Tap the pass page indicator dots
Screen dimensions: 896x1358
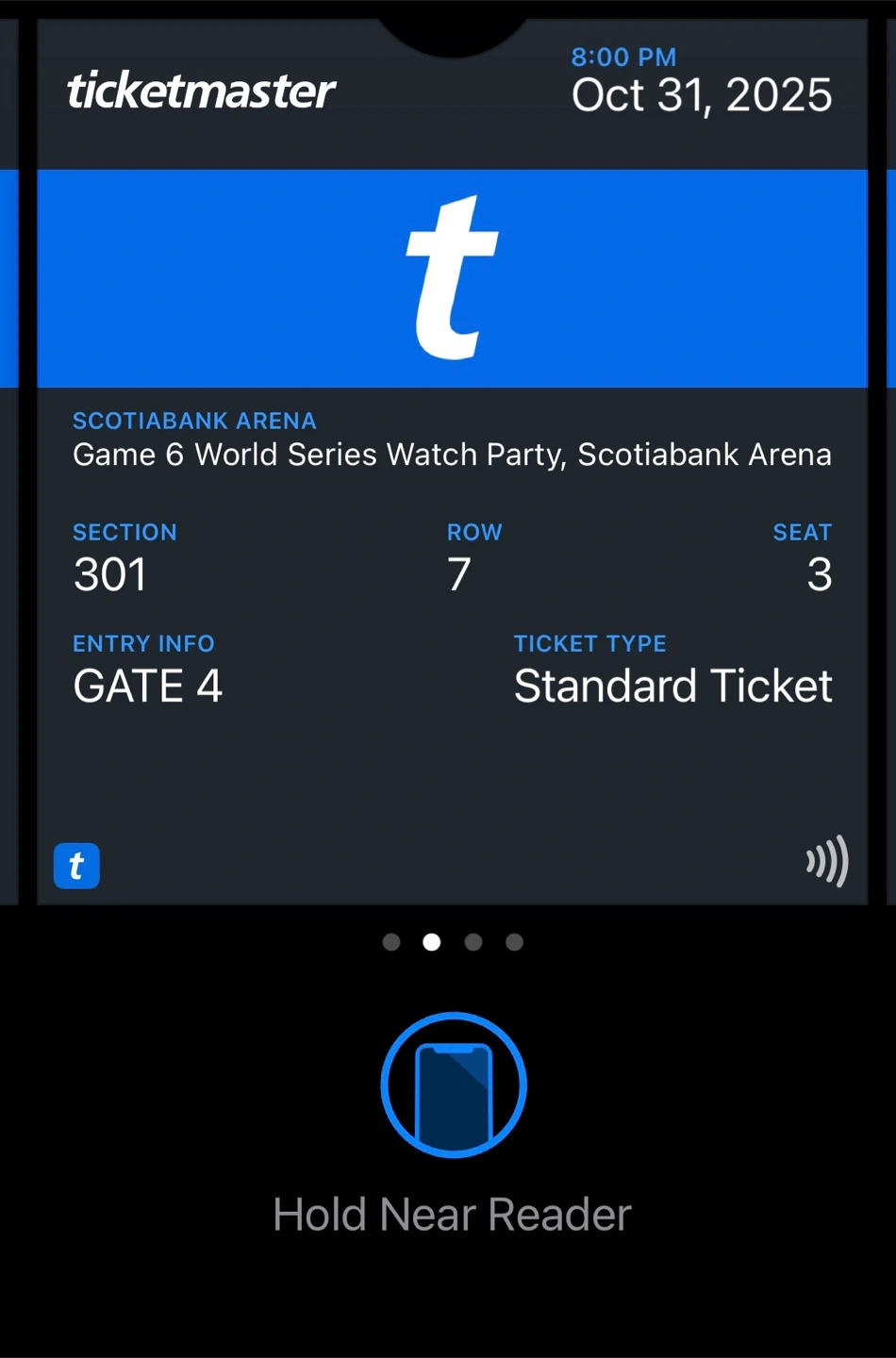coord(453,942)
